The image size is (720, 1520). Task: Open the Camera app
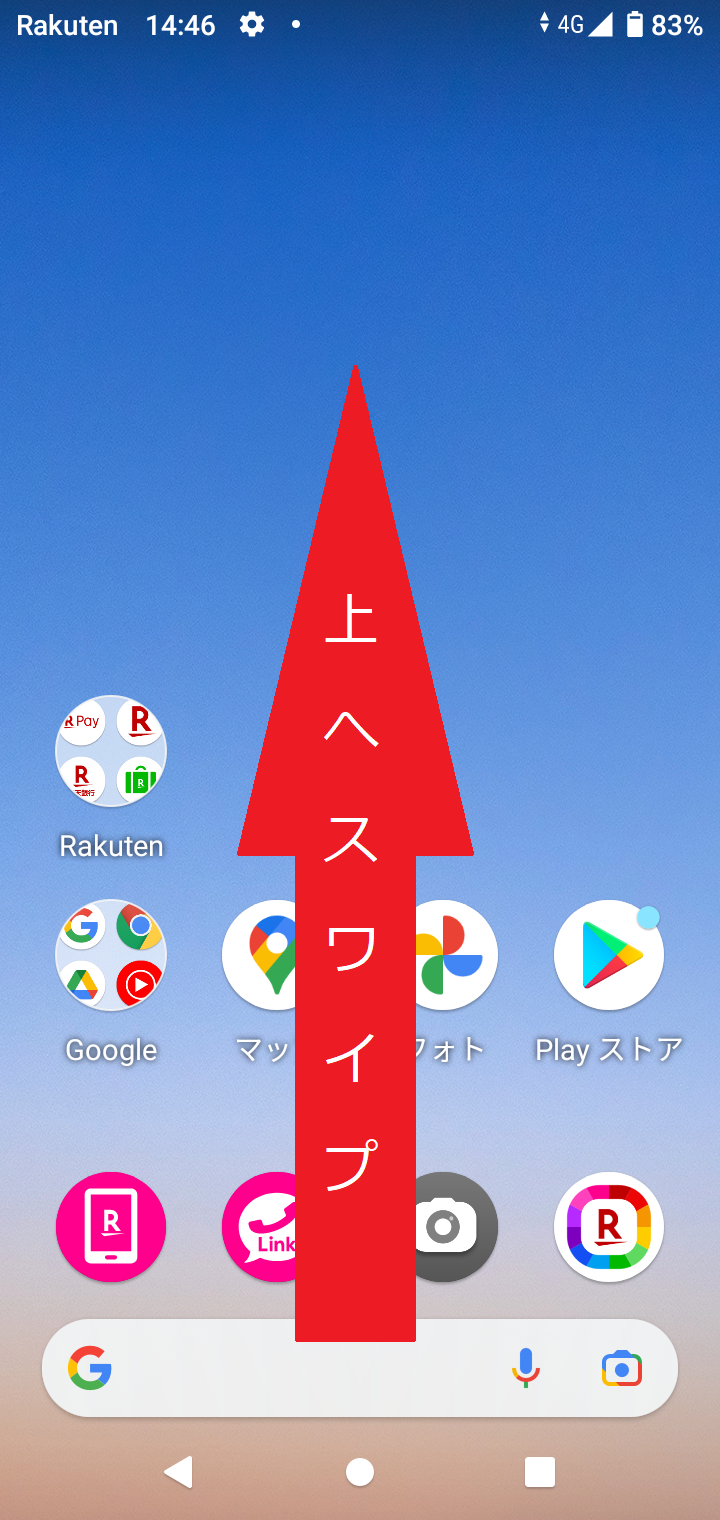[456, 1227]
